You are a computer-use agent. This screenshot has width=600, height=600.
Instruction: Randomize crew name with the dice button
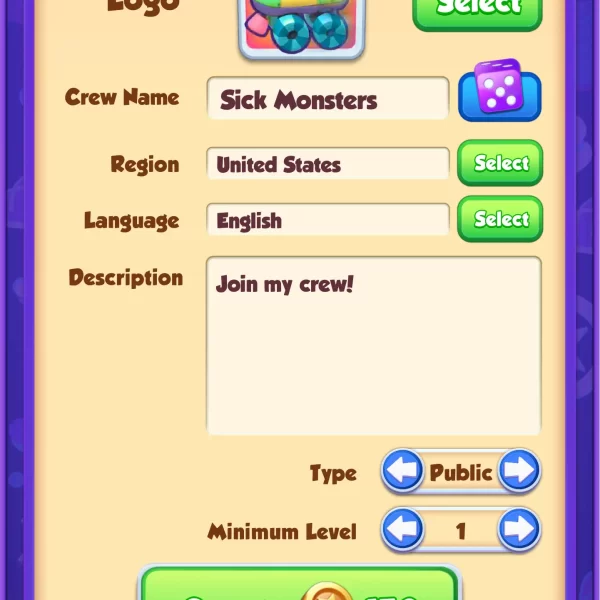tap(499, 94)
